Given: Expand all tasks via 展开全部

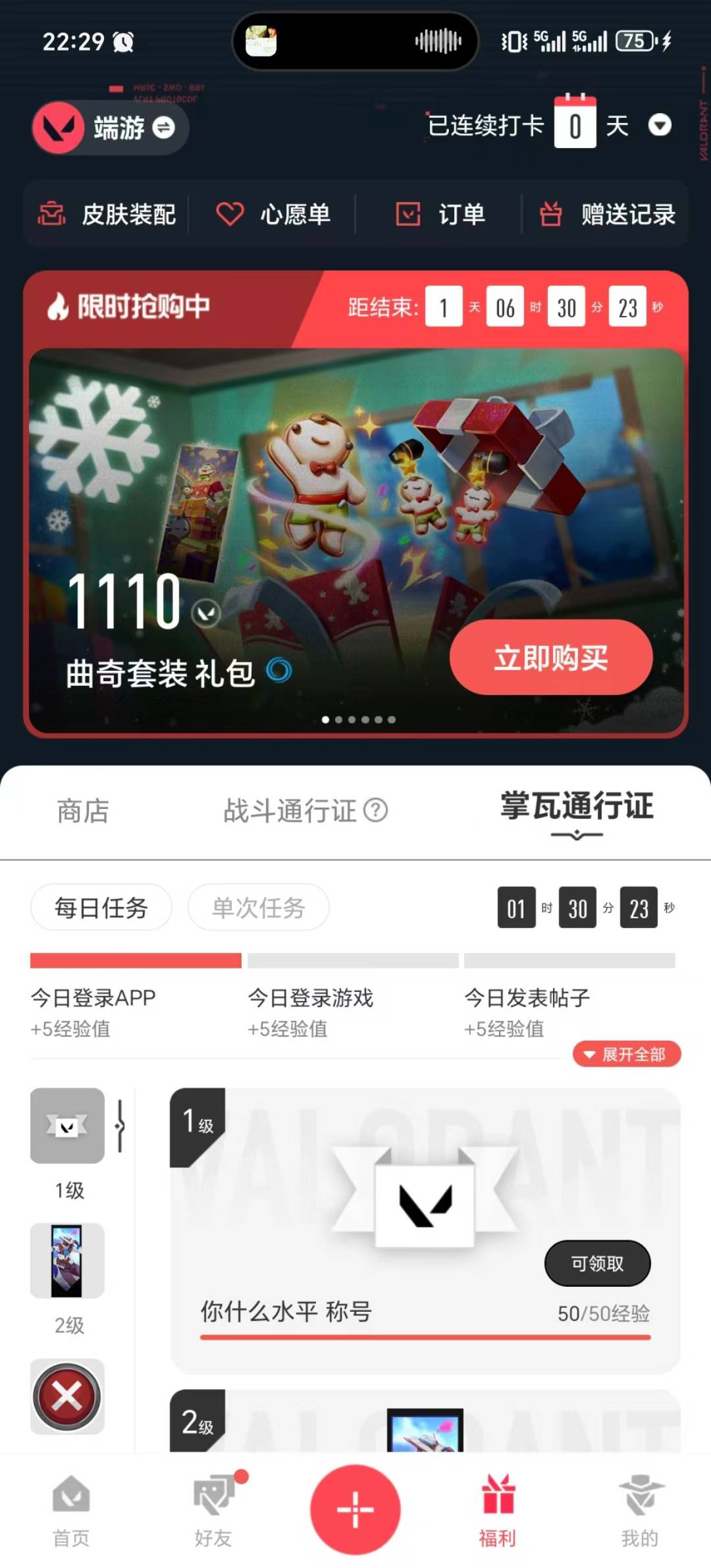Looking at the screenshot, I should [x=626, y=1054].
